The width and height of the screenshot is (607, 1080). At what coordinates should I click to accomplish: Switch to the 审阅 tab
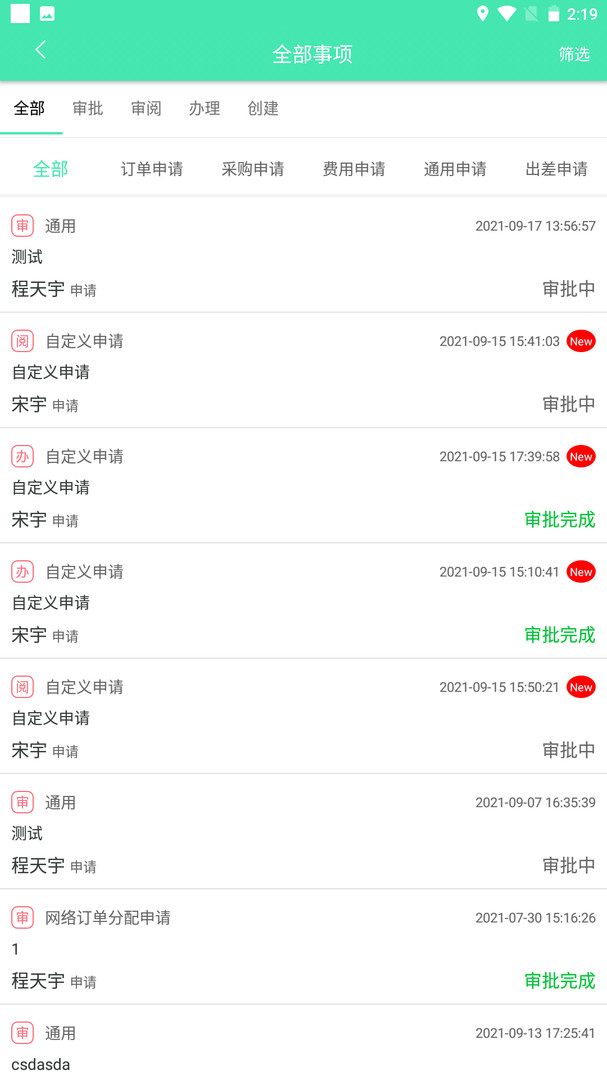point(146,109)
